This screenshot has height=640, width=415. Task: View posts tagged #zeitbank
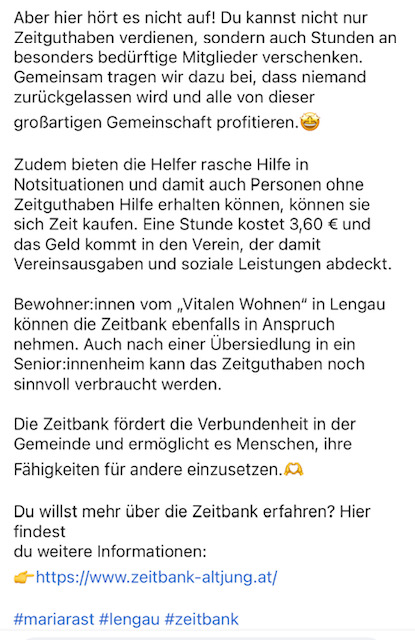coord(202,619)
